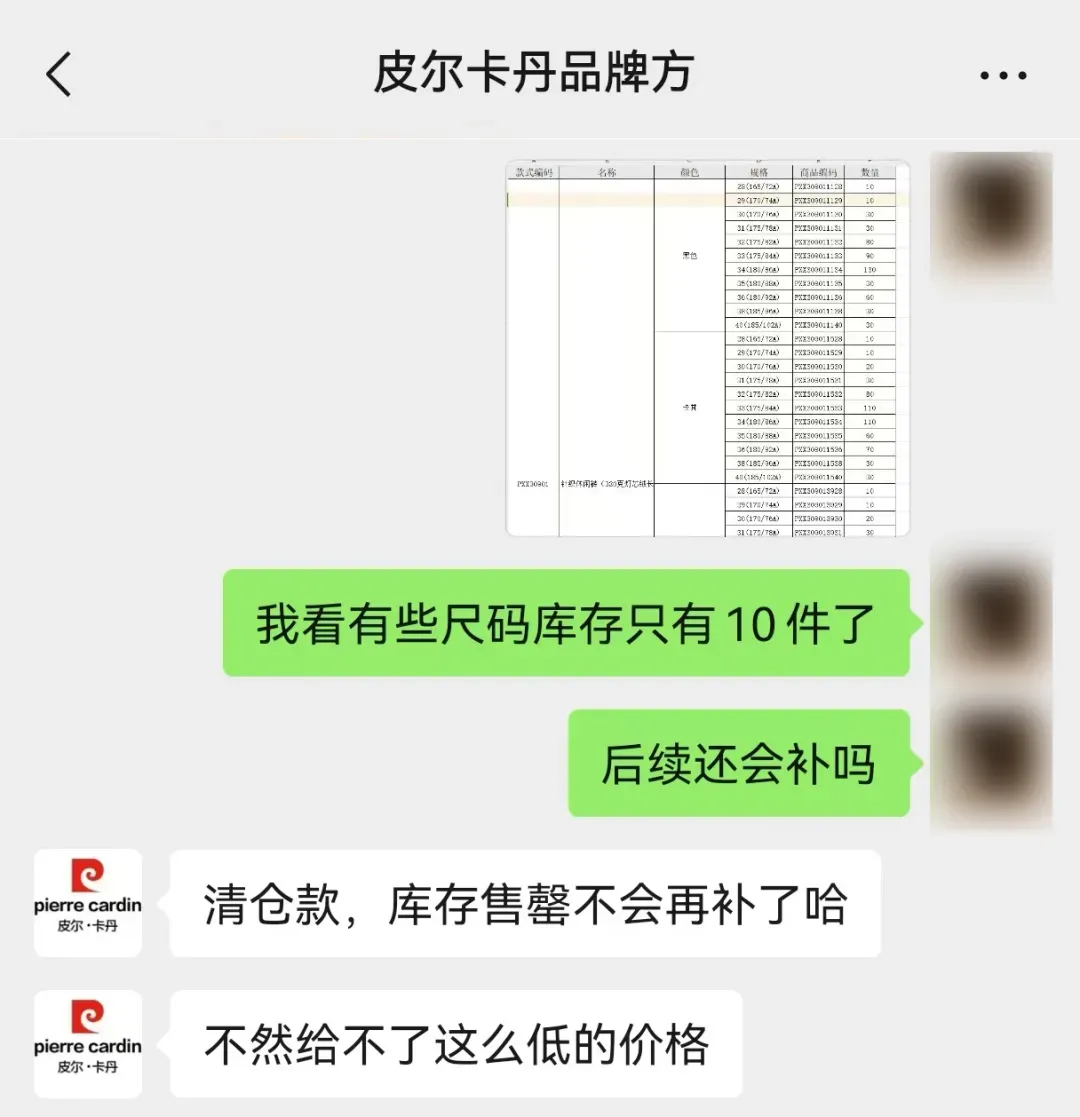Screen dimensions: 1080x1117
Task: Open the Pierre Cardin avatar beside 清仓款 message
Action: [x=88, y=903]
